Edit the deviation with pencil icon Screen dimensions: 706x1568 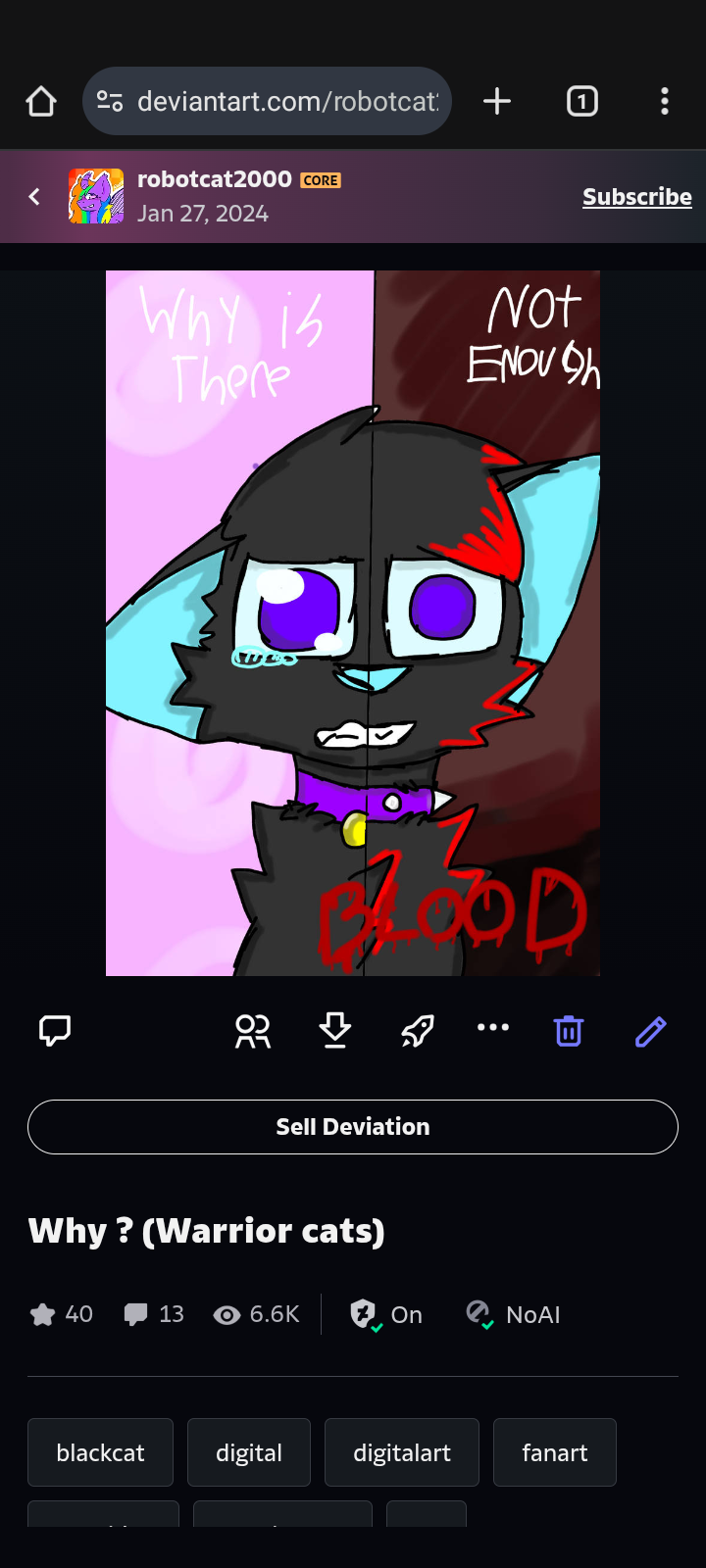pos(650,1031)
